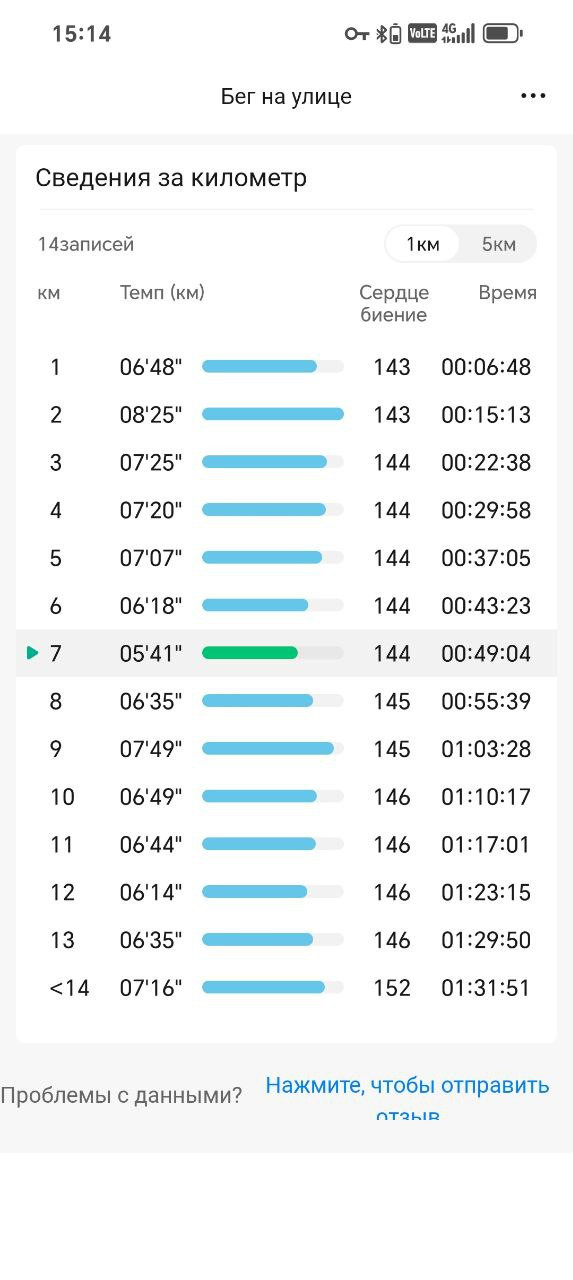Open the three-dot overflow menu
The width and height of the screenshot is (573, 1280).
[x=533, y=96]
